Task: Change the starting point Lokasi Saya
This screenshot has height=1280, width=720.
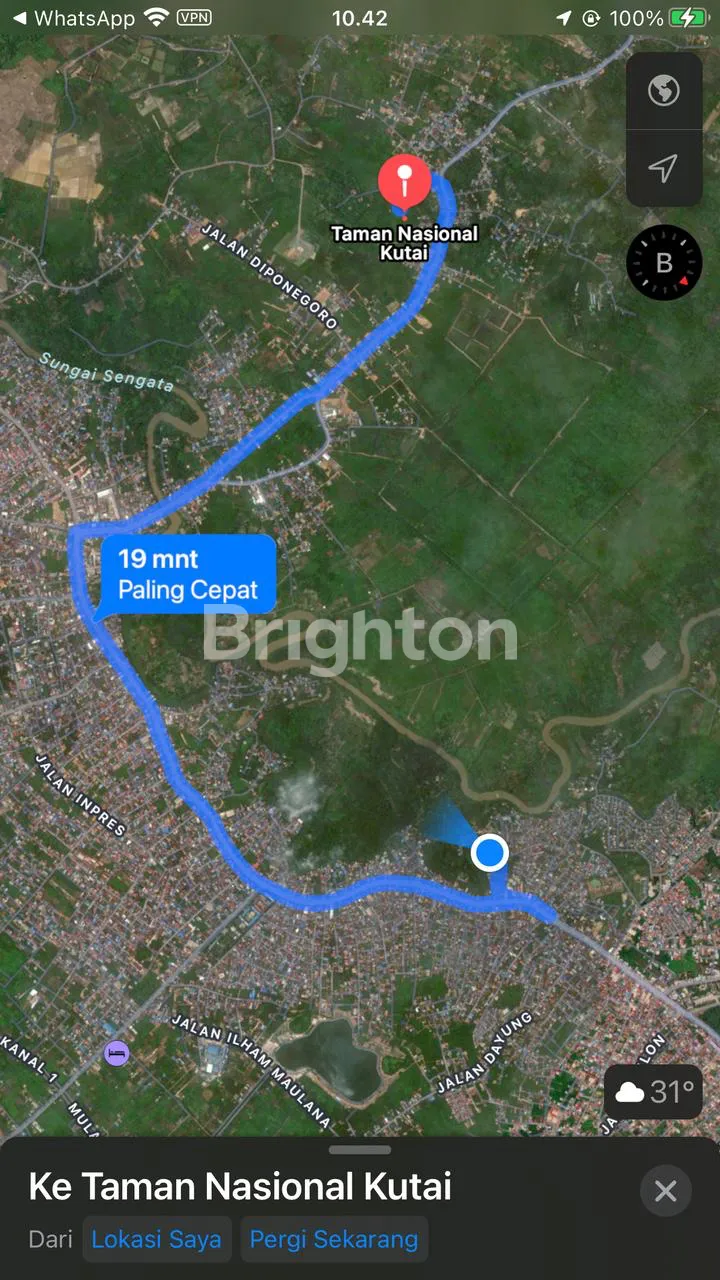Action: 156,1239
